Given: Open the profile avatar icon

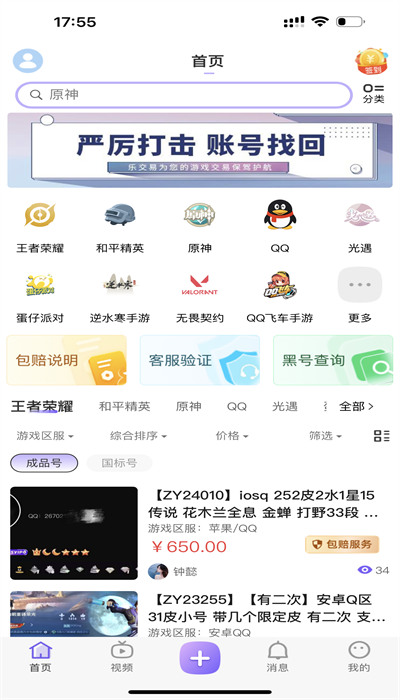Looking at the screenshot, I should click(x=28, y=61).
